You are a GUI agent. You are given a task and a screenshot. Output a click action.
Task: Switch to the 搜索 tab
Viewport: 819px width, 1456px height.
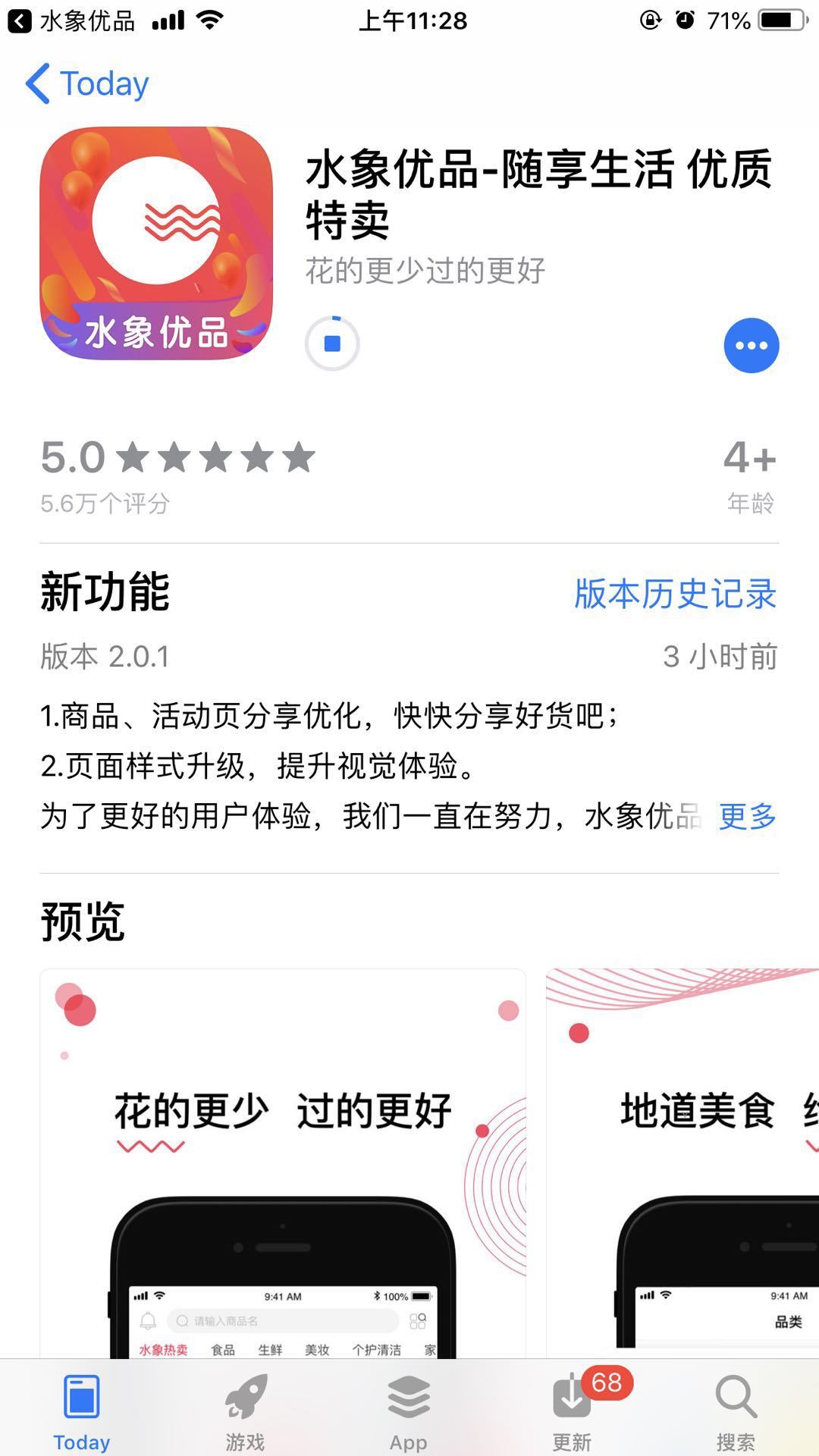click(x=736, y=1411)
